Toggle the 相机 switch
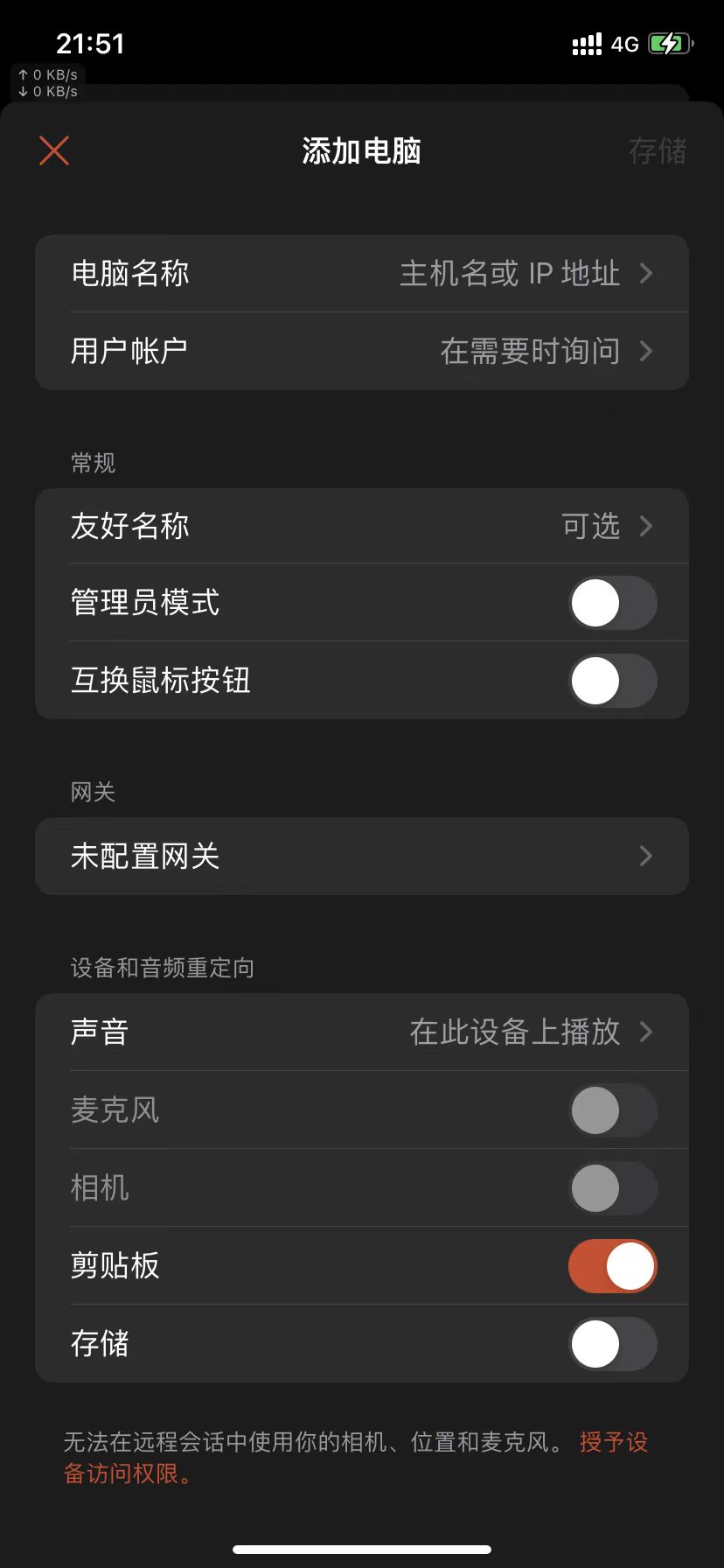 [x=612, y=1188]
